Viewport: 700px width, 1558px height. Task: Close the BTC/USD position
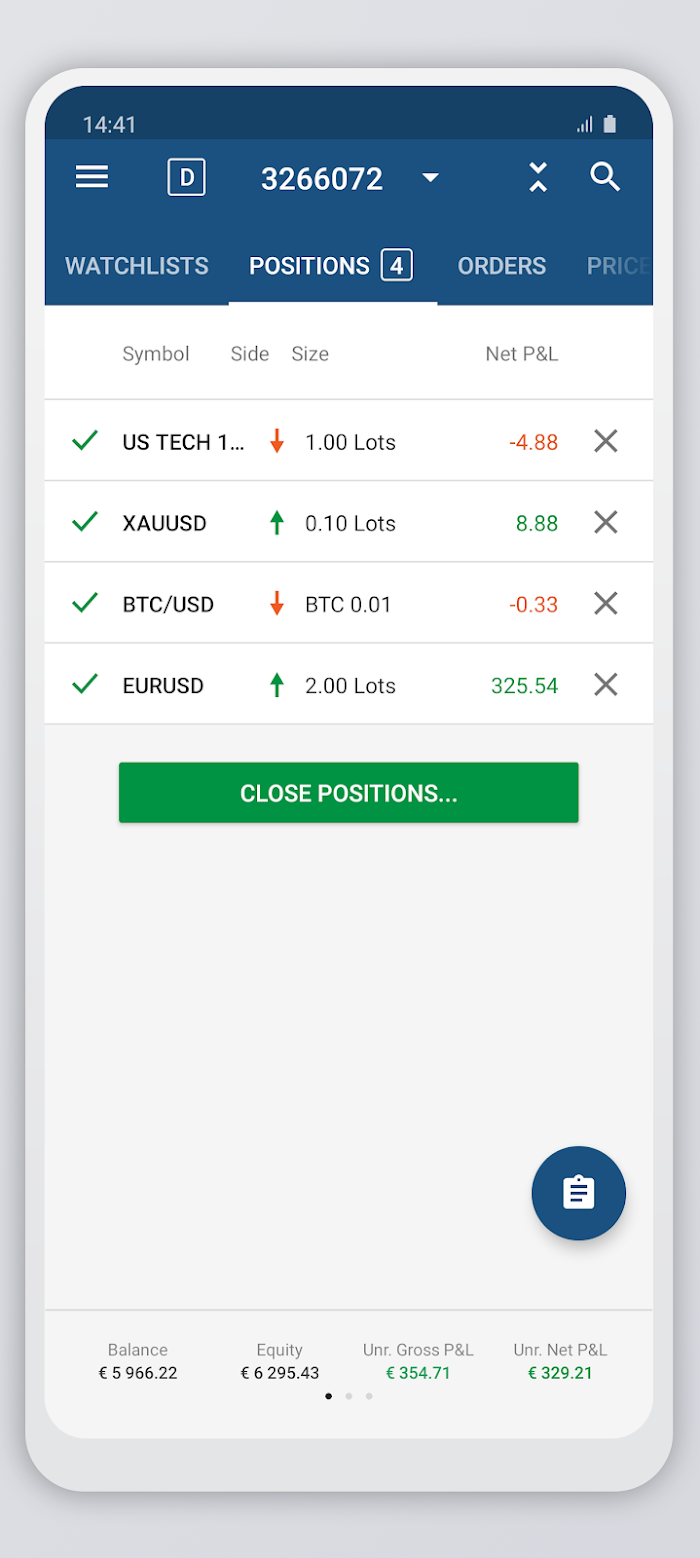[606, 603]
